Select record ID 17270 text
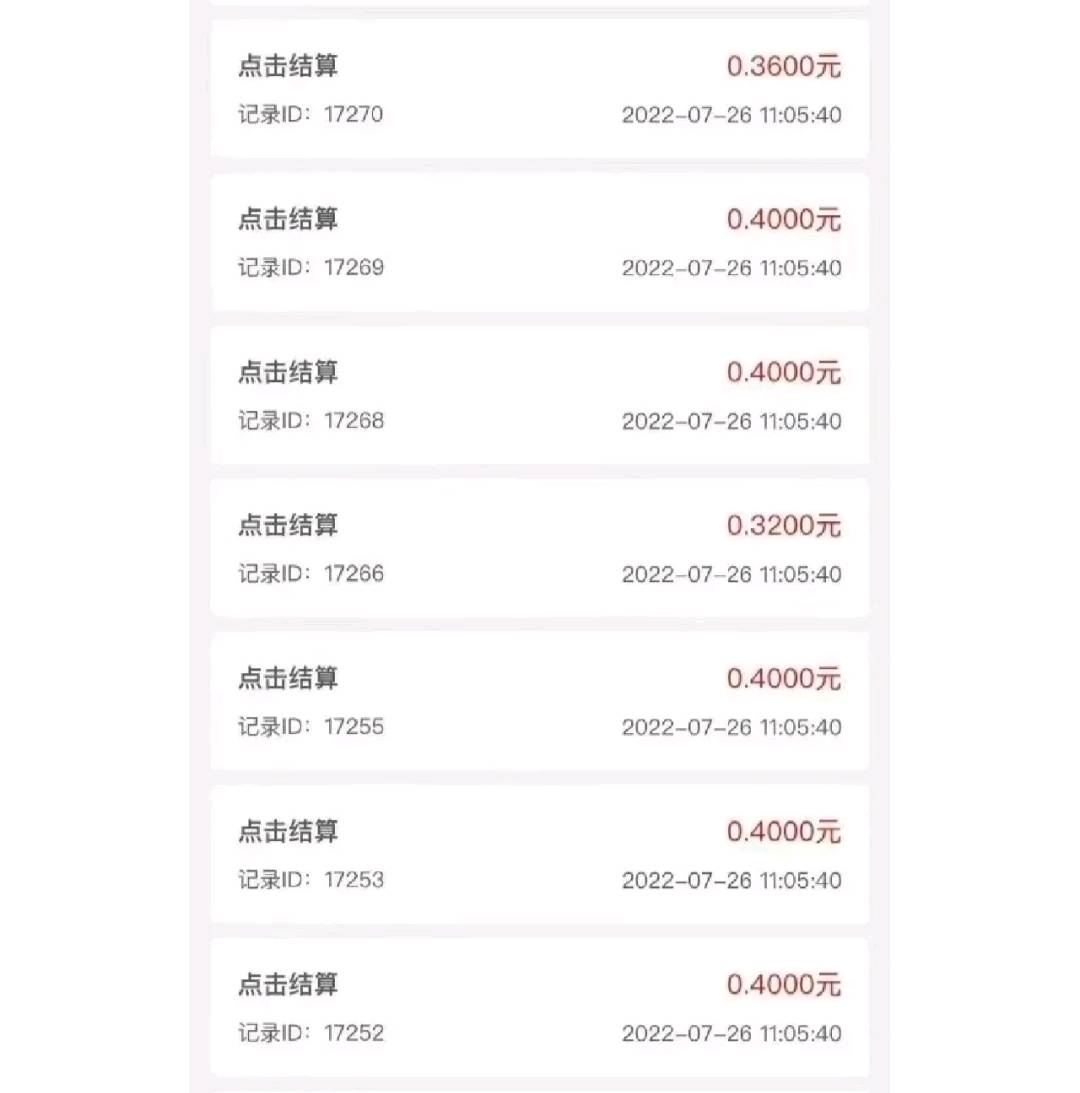Viewport: 1080px width, 1093px height. pyautogui.click(x=312, y=114)
